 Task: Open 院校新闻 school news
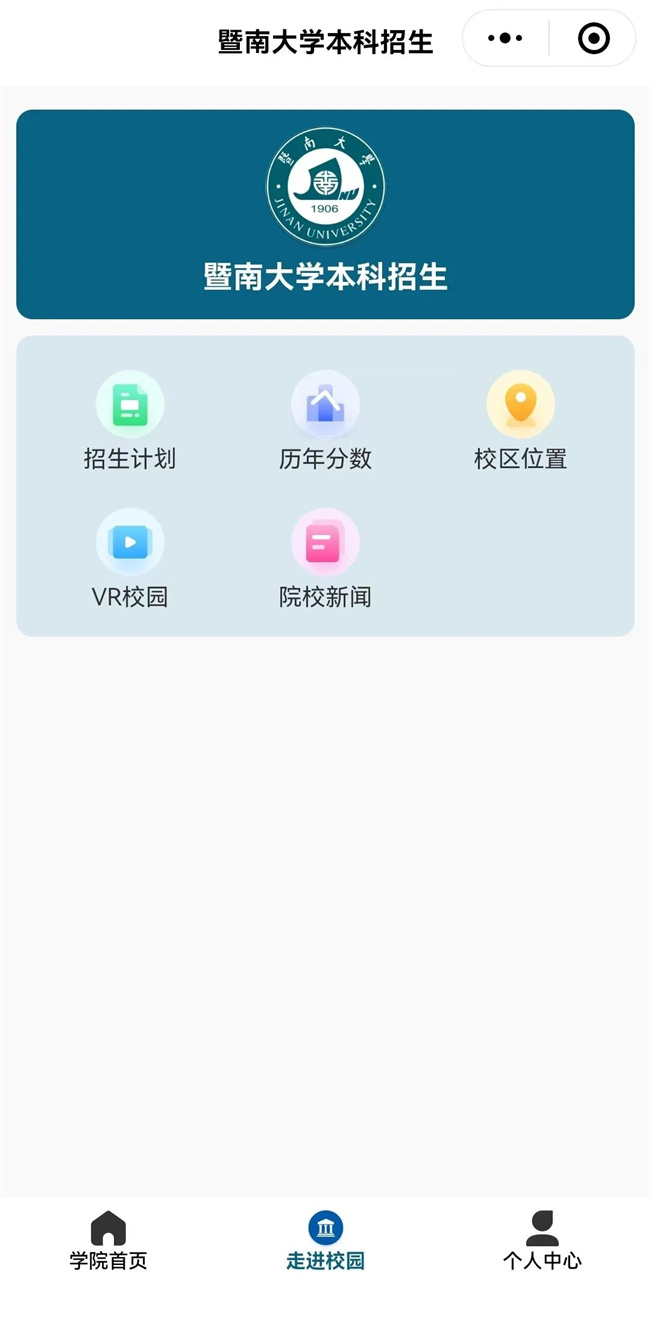[x=325, y=560]
